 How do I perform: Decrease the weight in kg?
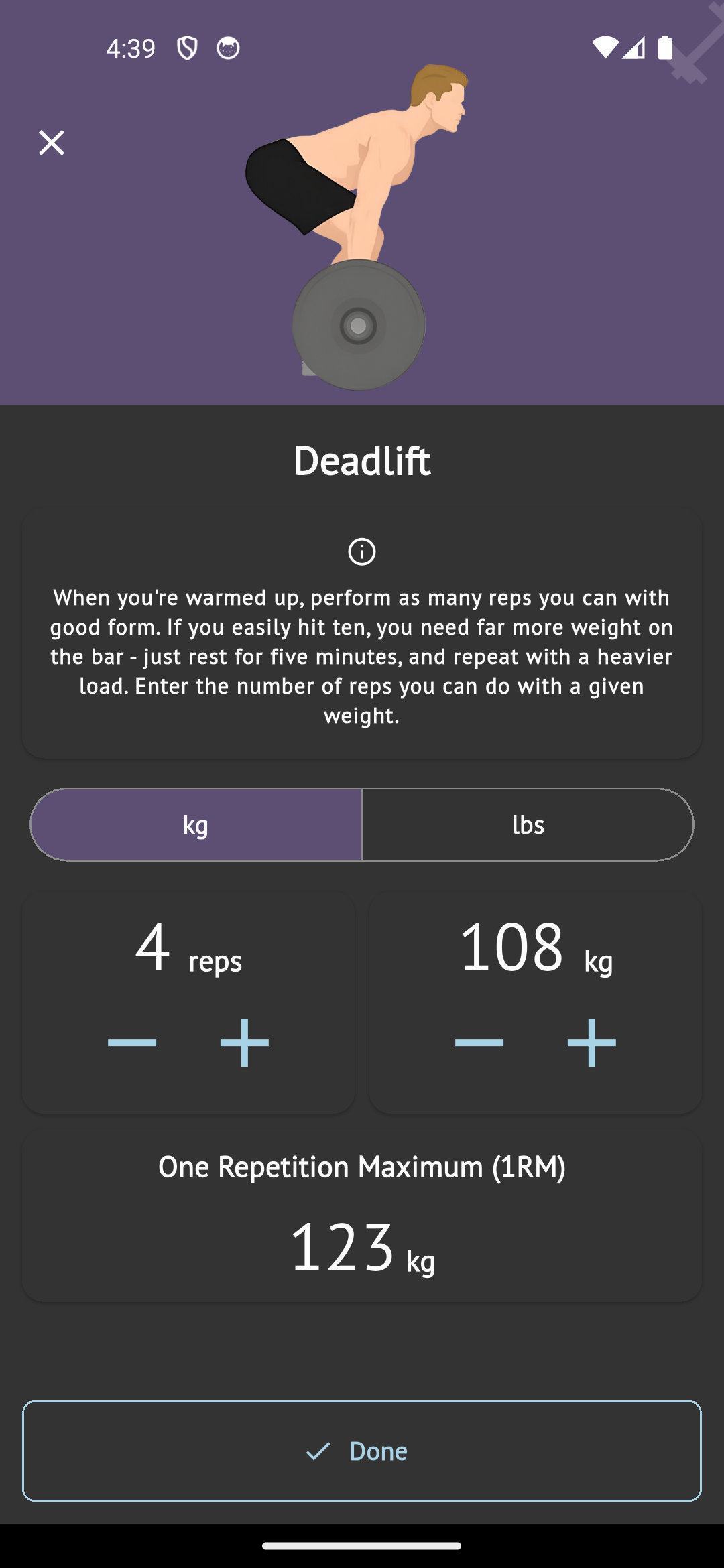click(479, 1042)
